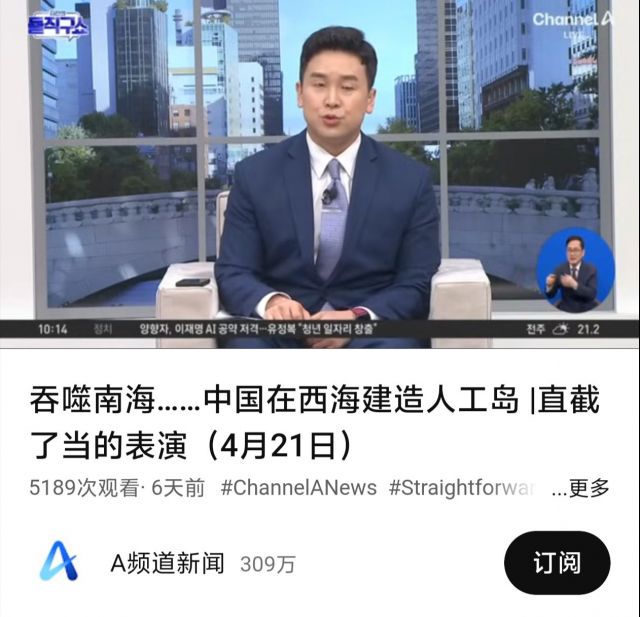Image resolution: width=640 pixels, height=617 pixels.
Task: Open the #ChannelANews hashtag
Action: (298, 488)
